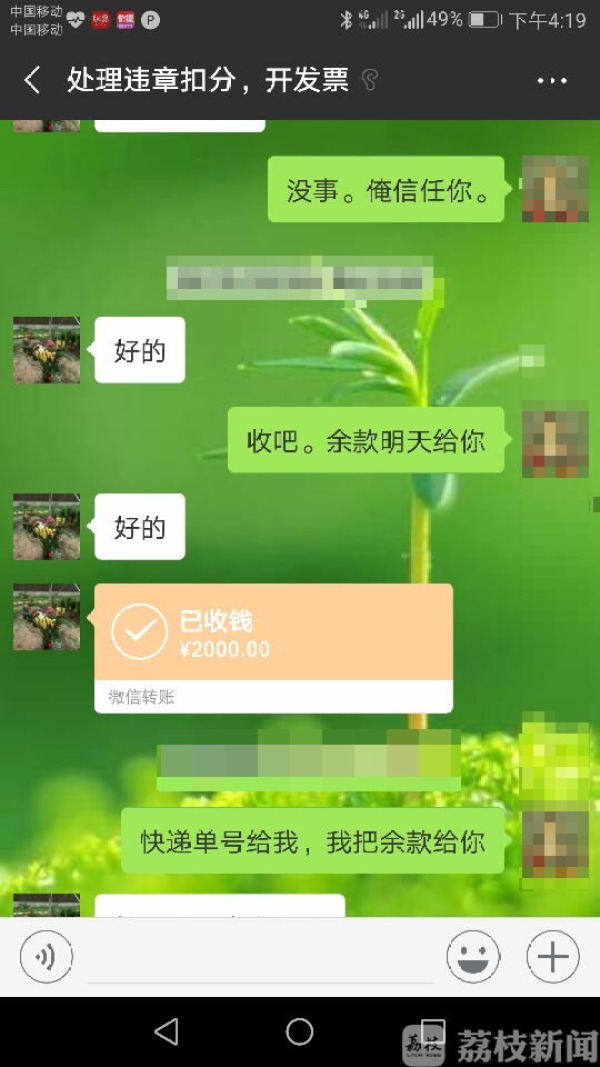This screenshot has height=1067, width=600.
Task: Open the chat's three-dot menu
Action: click(552, 81)
